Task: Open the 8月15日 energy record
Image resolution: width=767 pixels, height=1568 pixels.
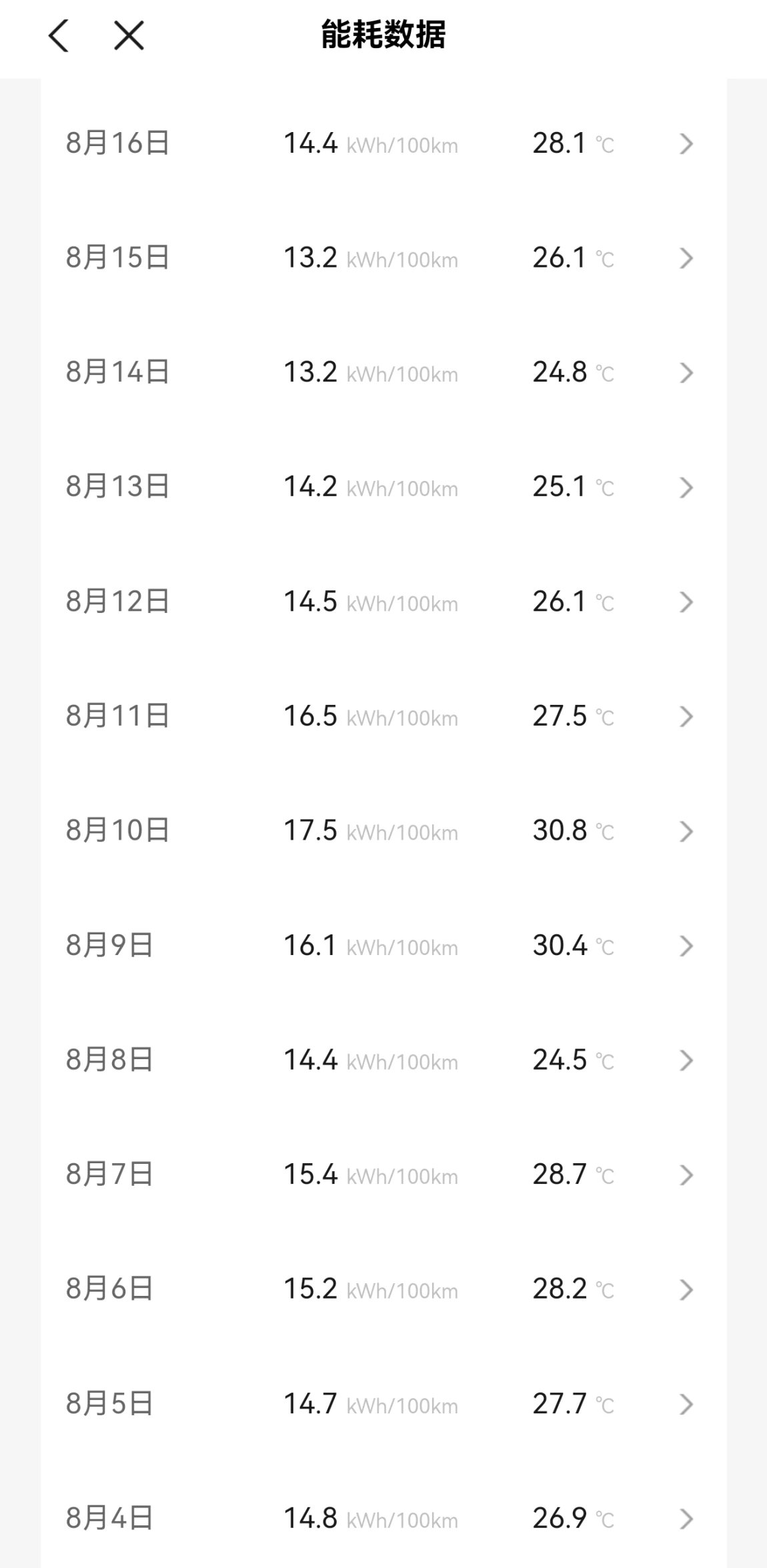Action: (x=383, y=258)
